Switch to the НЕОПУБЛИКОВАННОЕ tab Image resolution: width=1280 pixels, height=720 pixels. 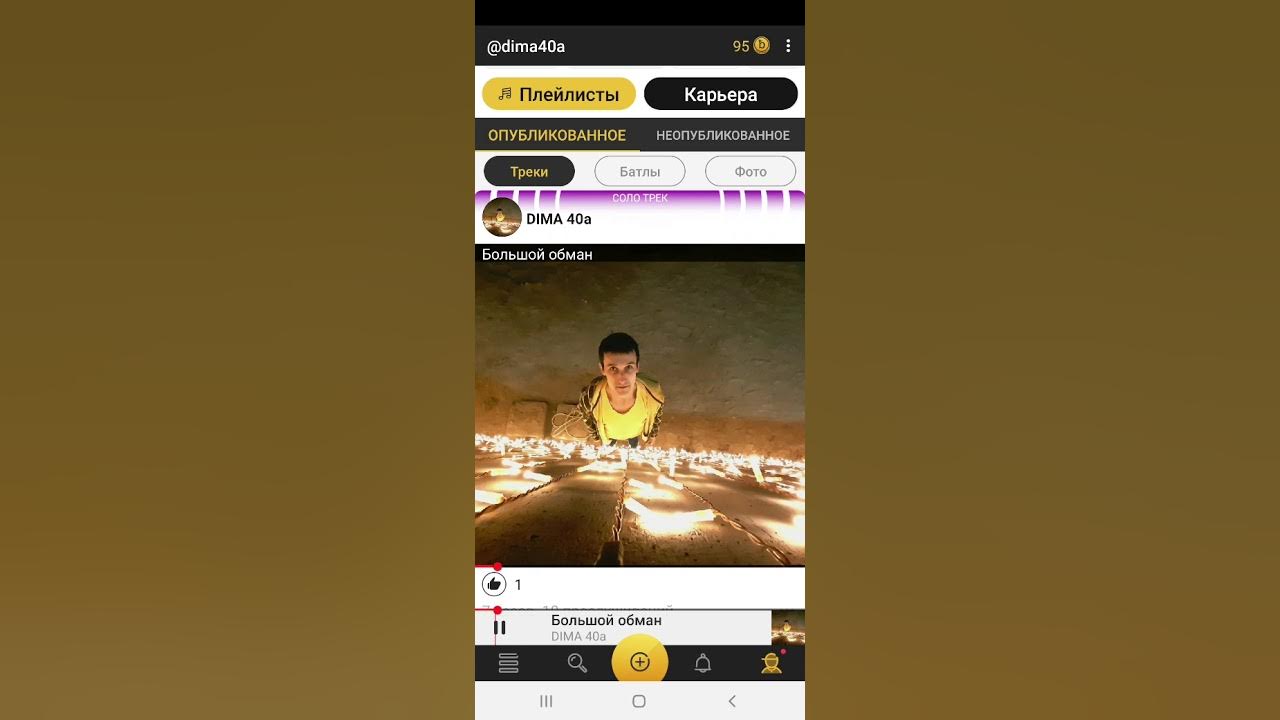[x=723, y=135]
